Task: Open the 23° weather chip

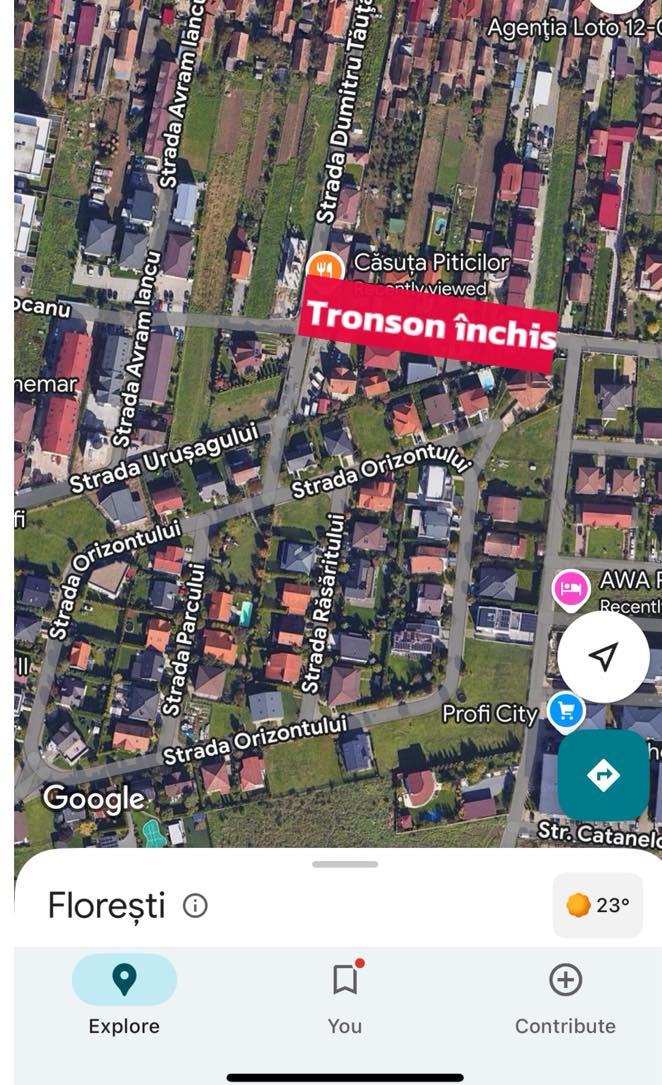Action: point(598,905)
